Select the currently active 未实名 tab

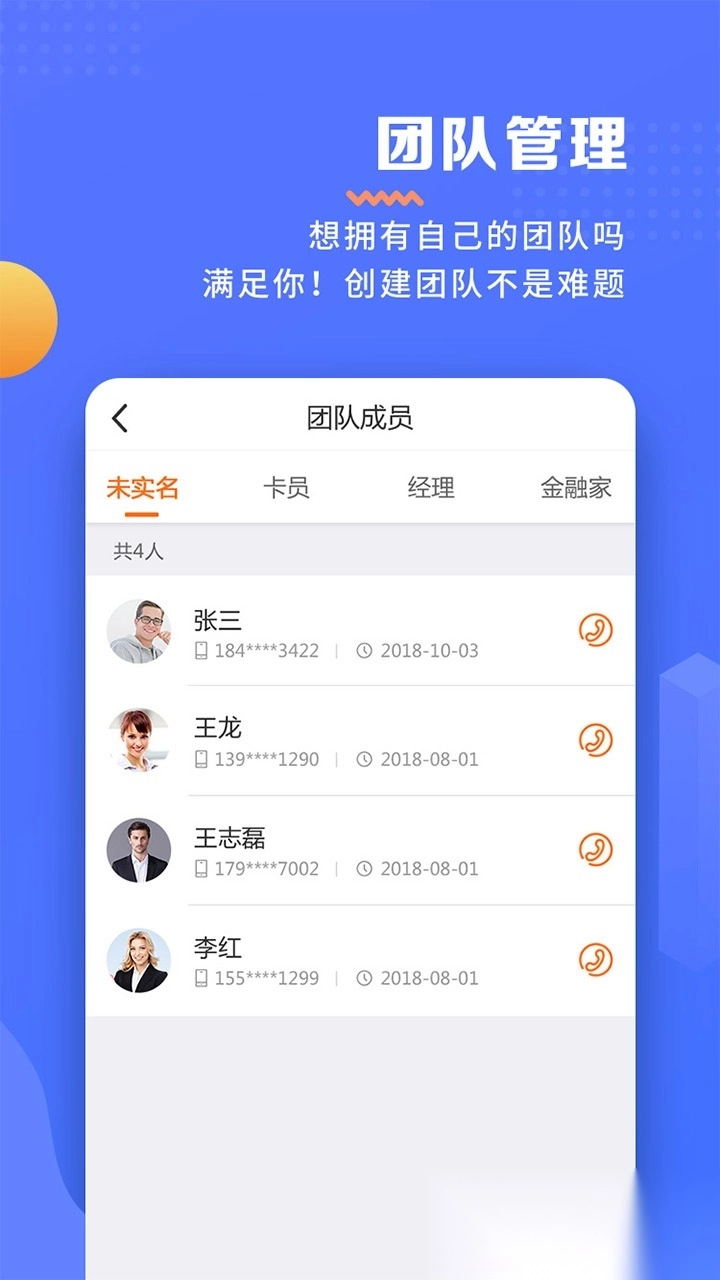tap(146, 488)
